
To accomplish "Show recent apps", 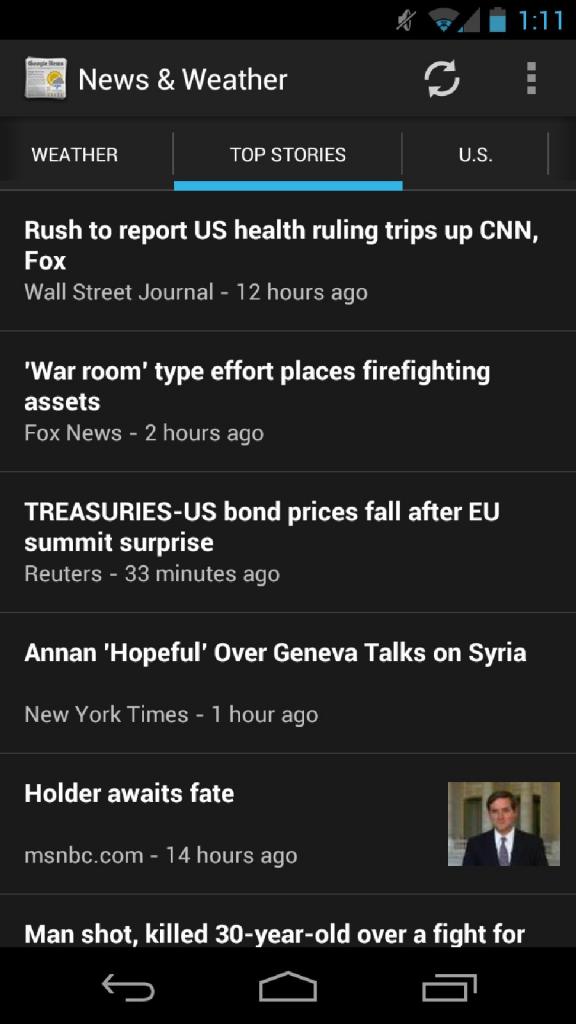I will point(449,987).
